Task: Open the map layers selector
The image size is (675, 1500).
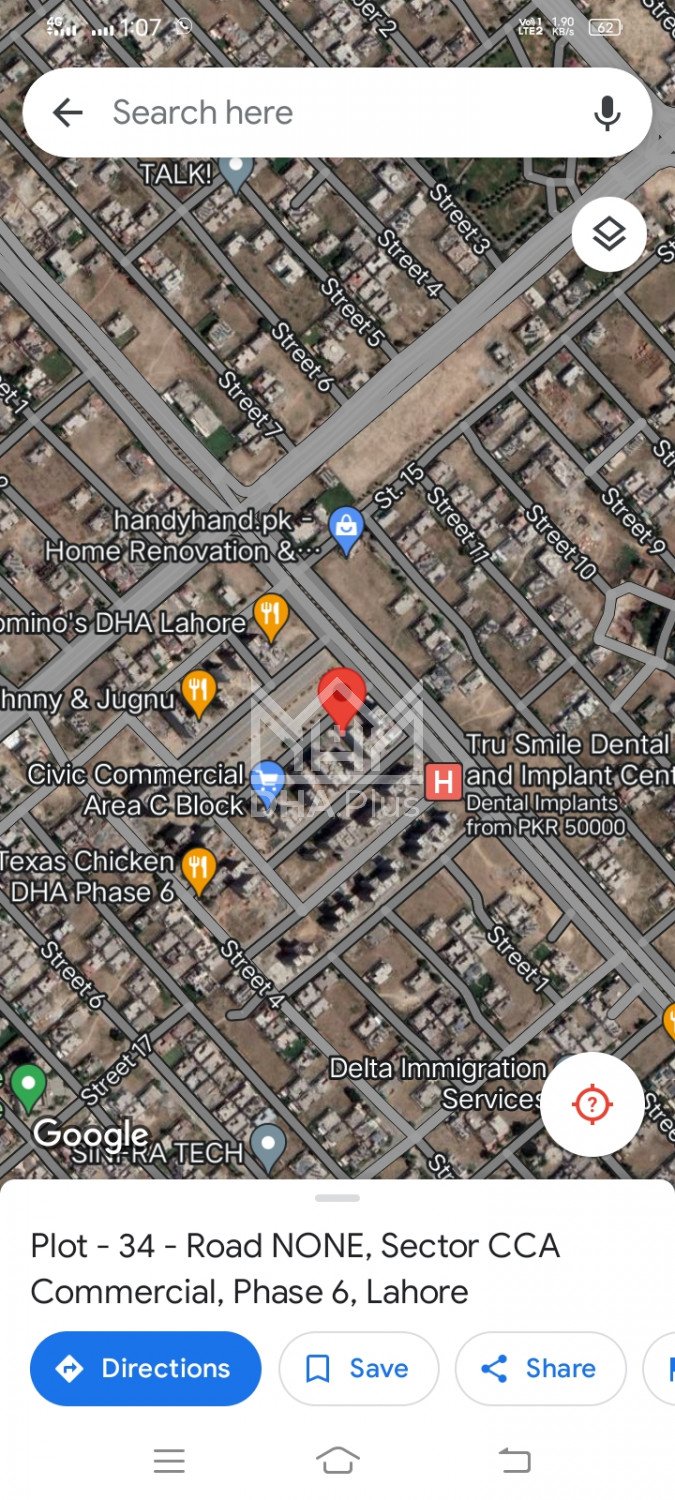Action: 609,235
